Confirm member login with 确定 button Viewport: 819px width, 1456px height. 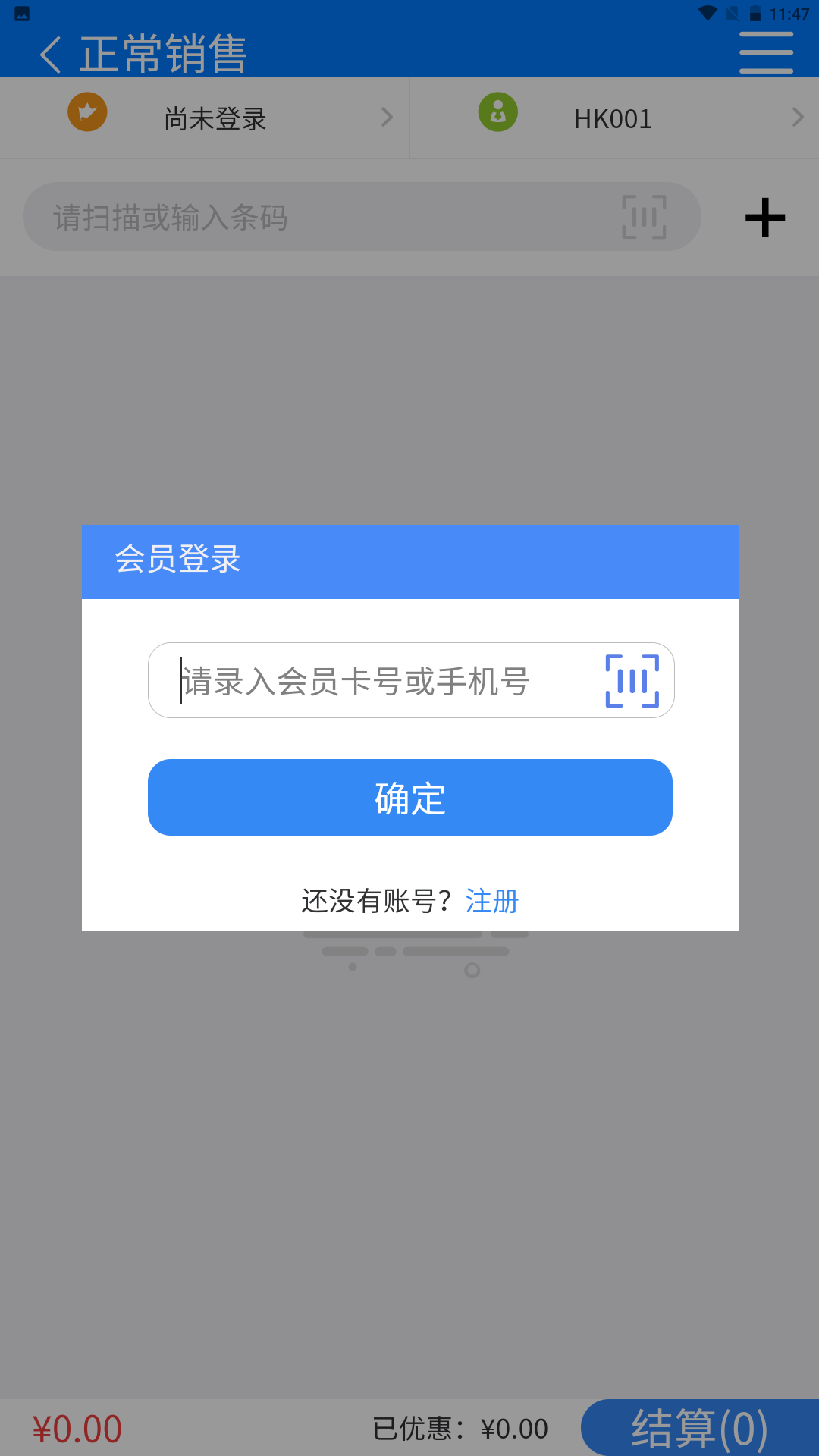pos(409,798)
